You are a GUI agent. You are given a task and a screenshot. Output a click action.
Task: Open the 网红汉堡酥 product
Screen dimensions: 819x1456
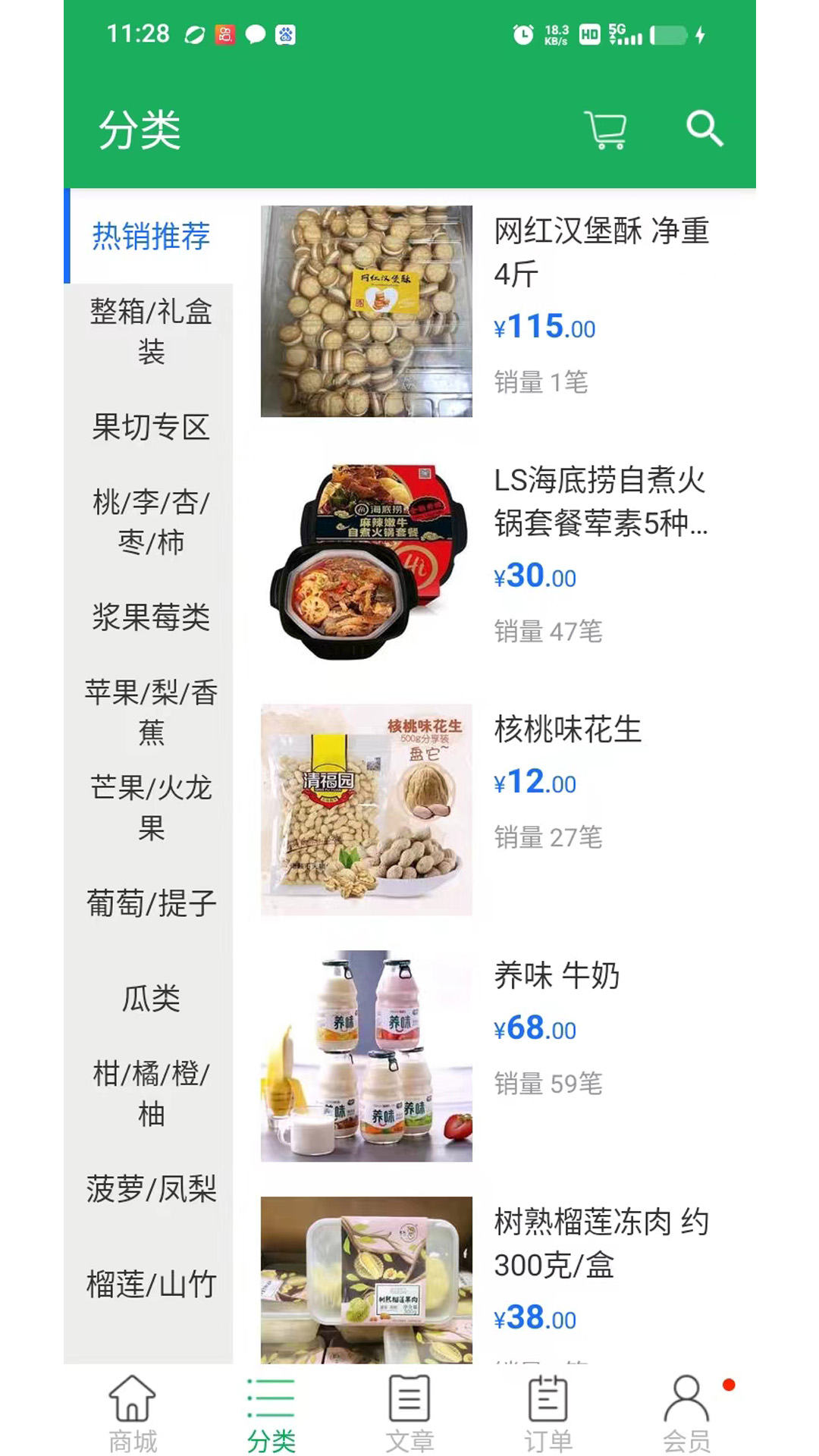point(485,311)
